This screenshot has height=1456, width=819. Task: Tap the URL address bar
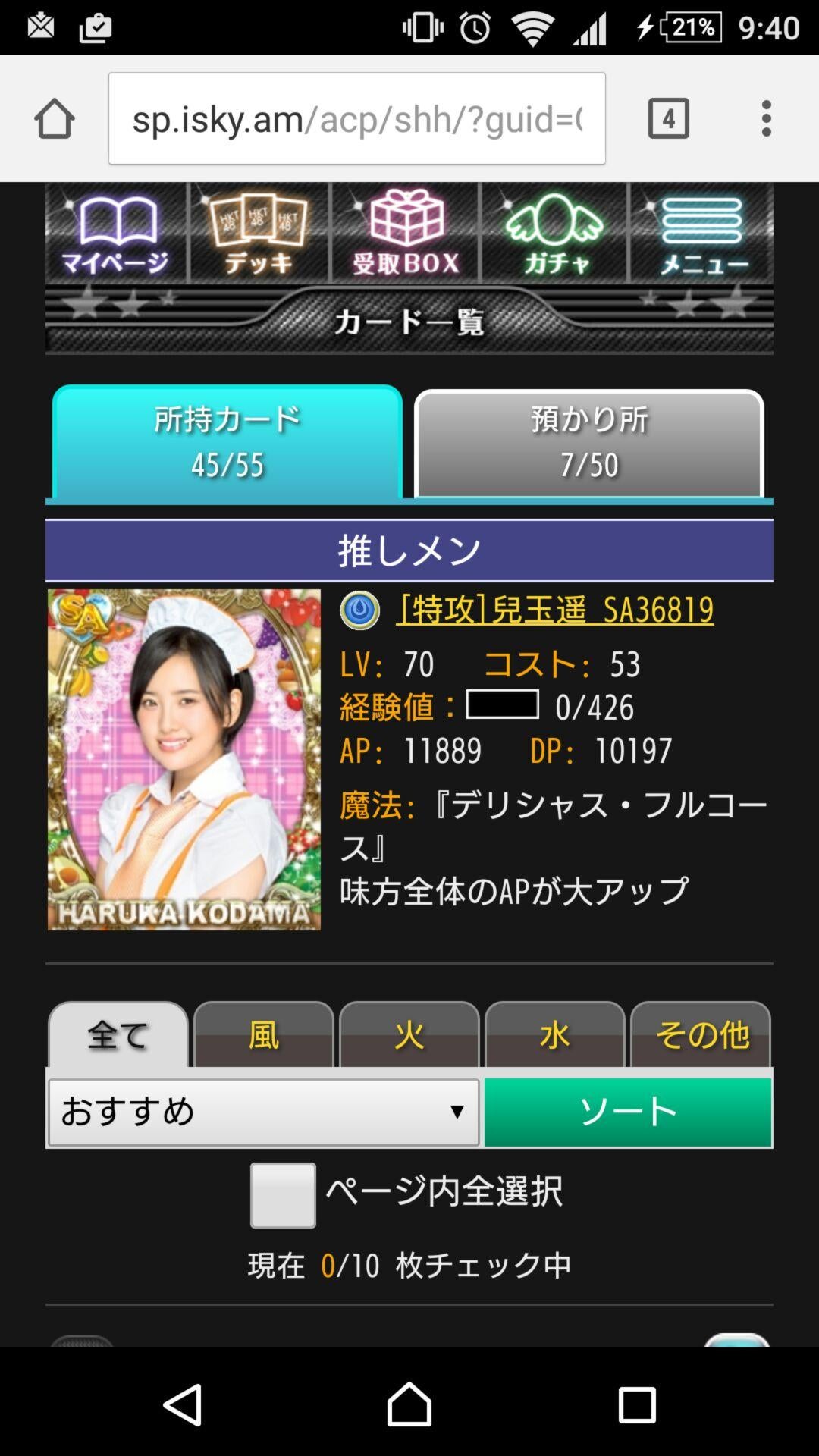[356, 119]
